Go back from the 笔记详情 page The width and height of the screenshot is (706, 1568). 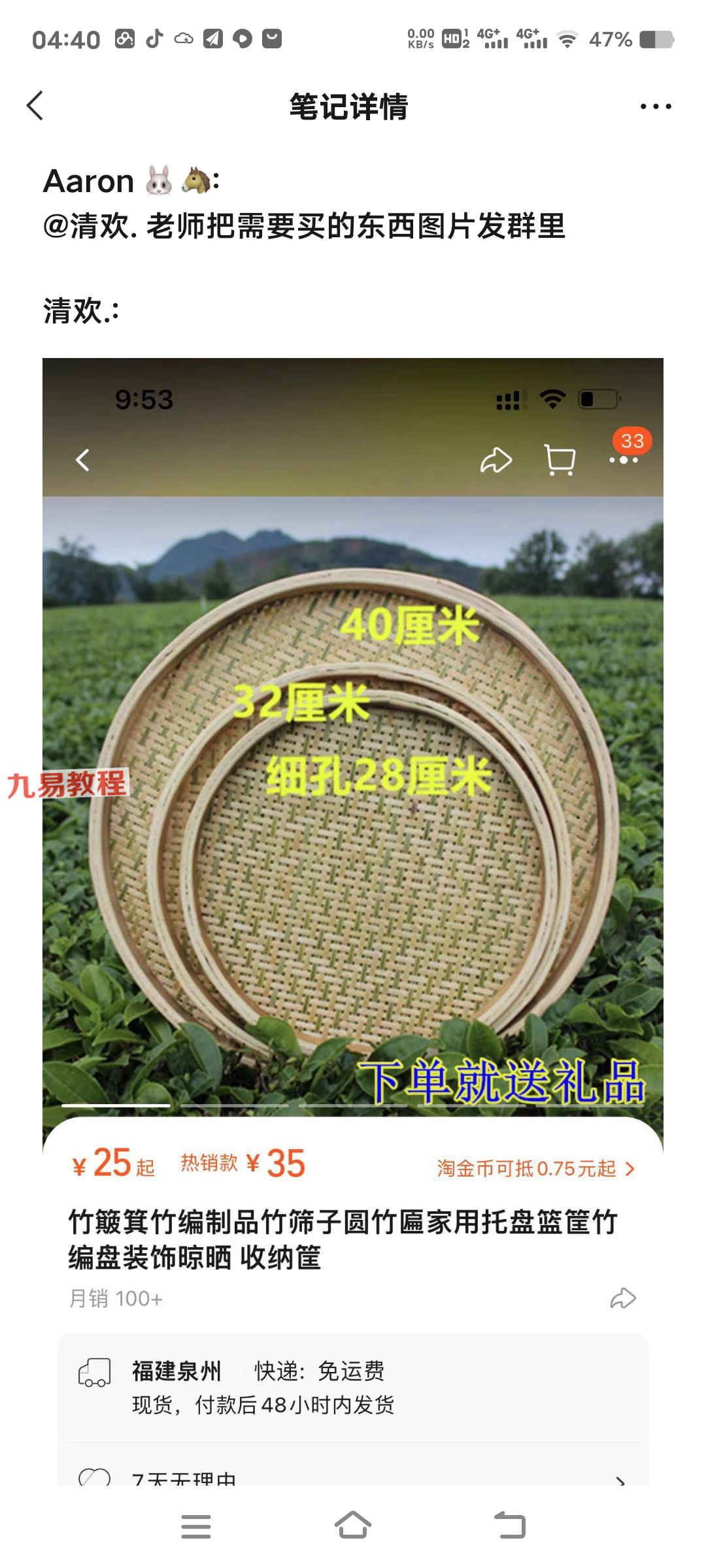click(x=35, y=106)
